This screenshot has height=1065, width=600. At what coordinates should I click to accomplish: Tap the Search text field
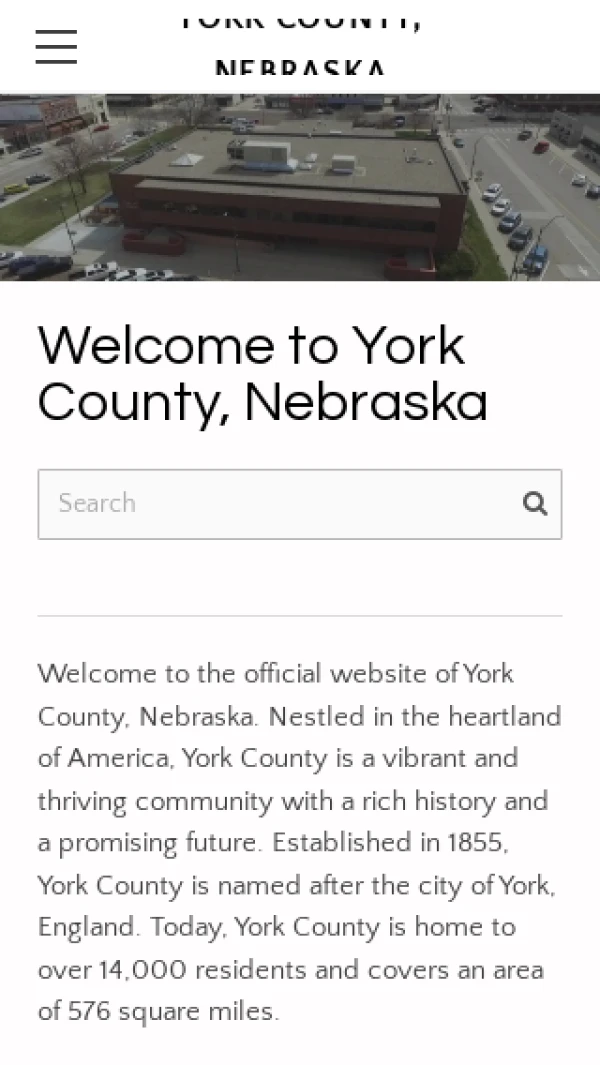click(275, 503)
